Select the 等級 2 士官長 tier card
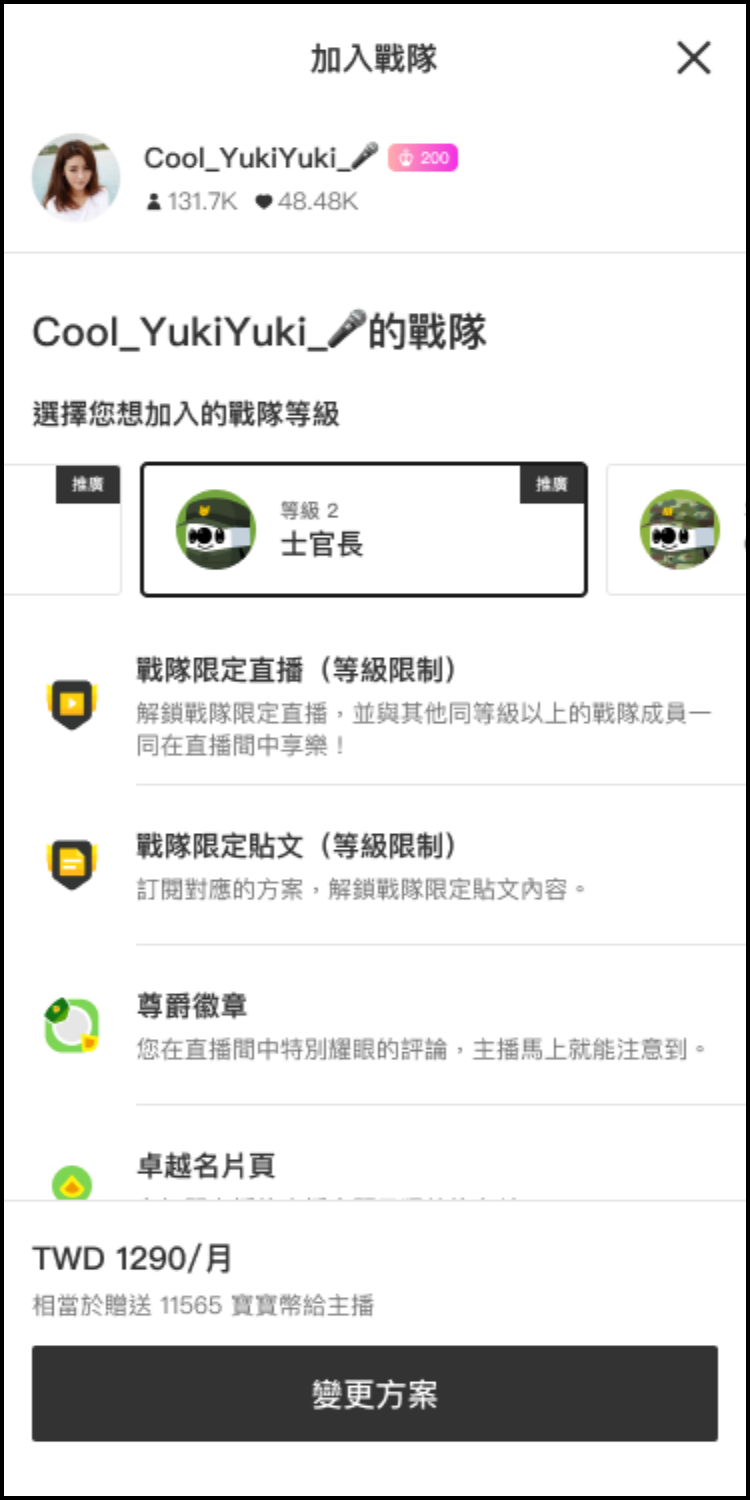This screenshot has height=1500, width=750. coord(363,529)
